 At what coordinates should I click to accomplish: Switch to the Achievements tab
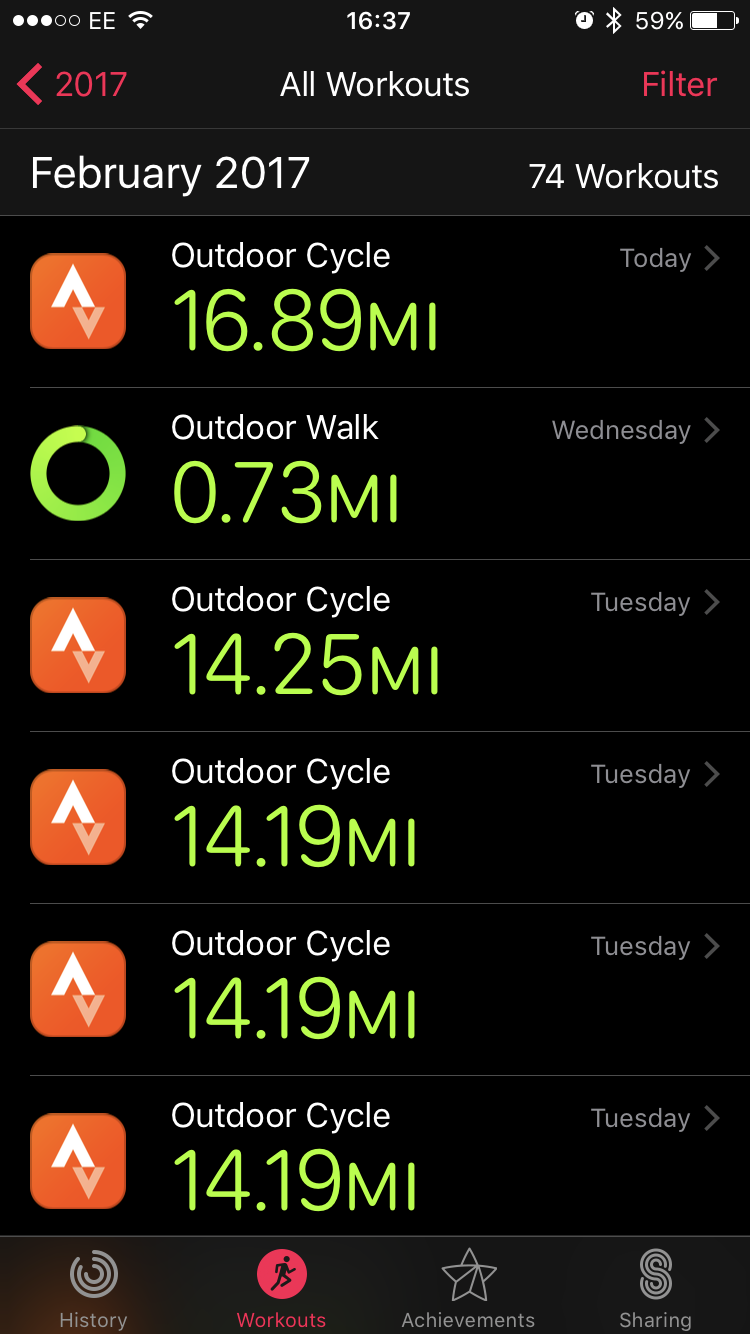[x=468, y=1289]
